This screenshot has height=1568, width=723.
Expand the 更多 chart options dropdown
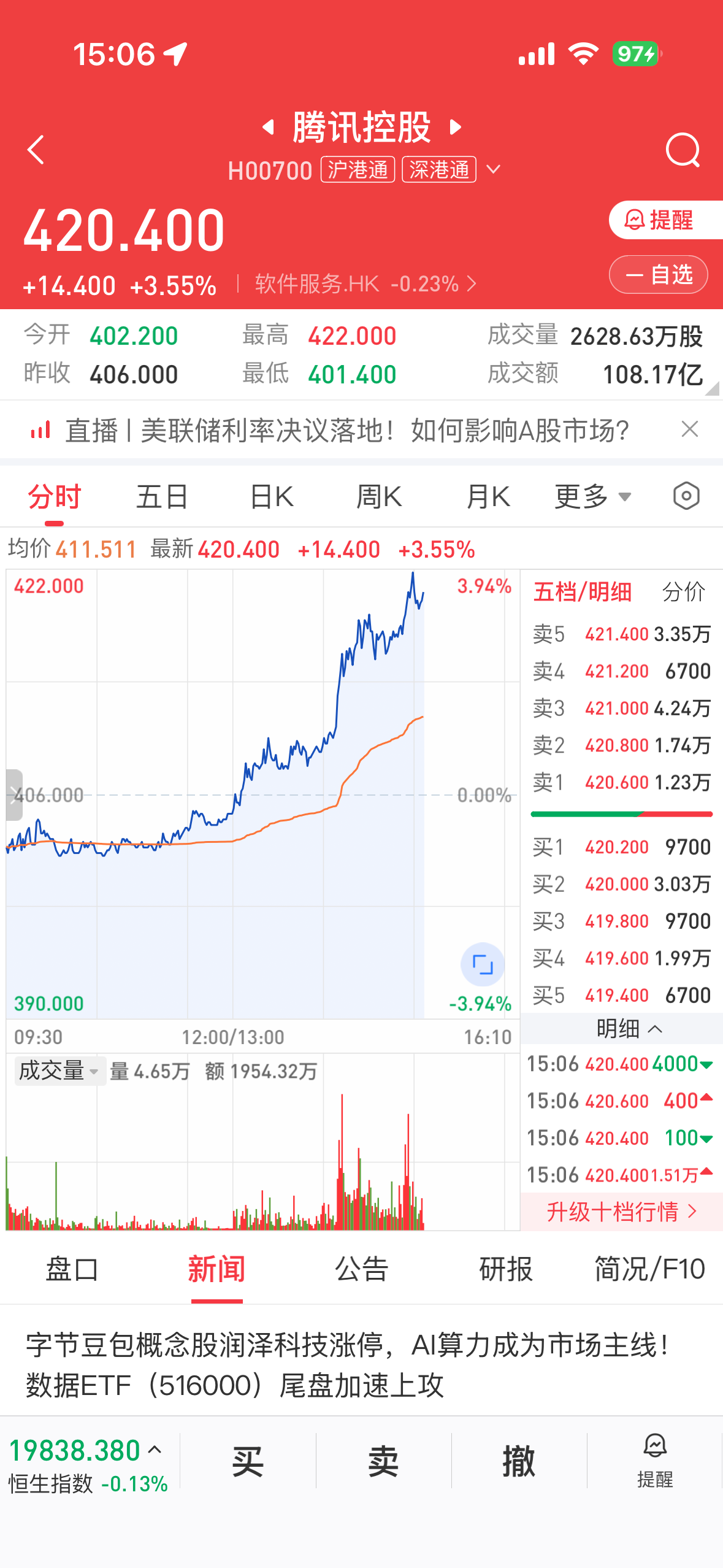[592, 496]
